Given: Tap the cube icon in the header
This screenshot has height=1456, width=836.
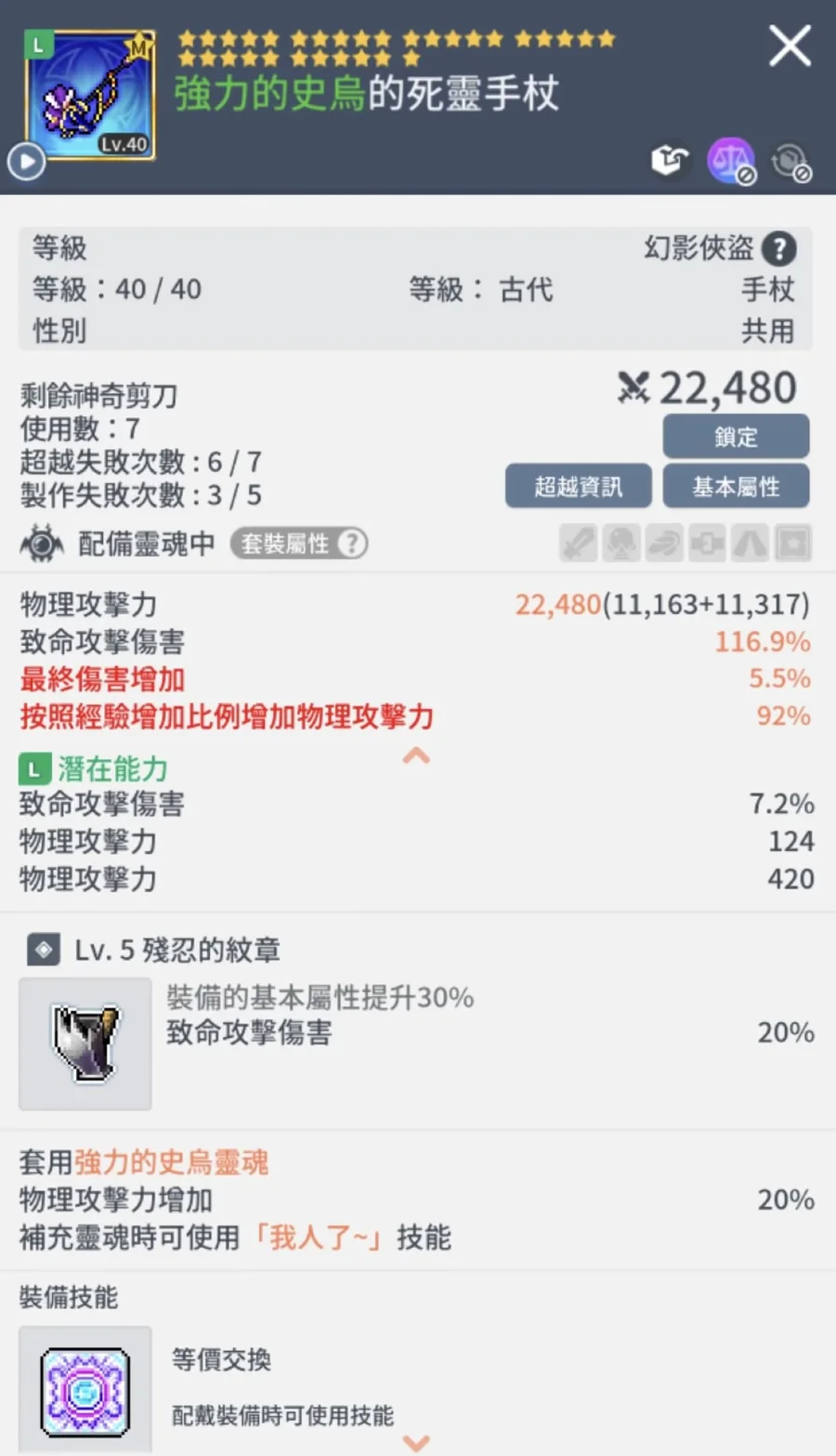Looking at the screenshot, I should [x=670, y=162].
